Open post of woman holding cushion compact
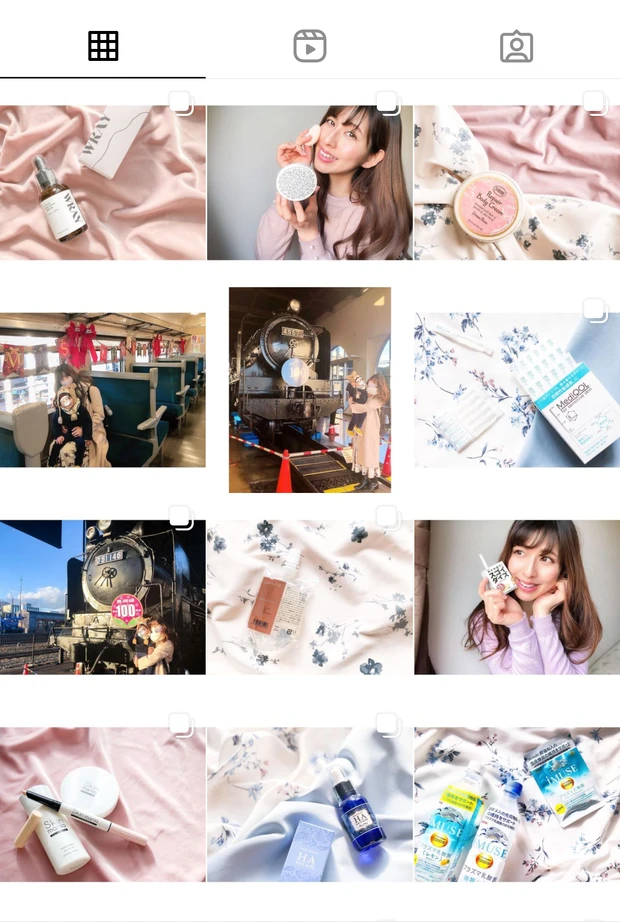Screen dimensions: 620x922 point(310,182)
